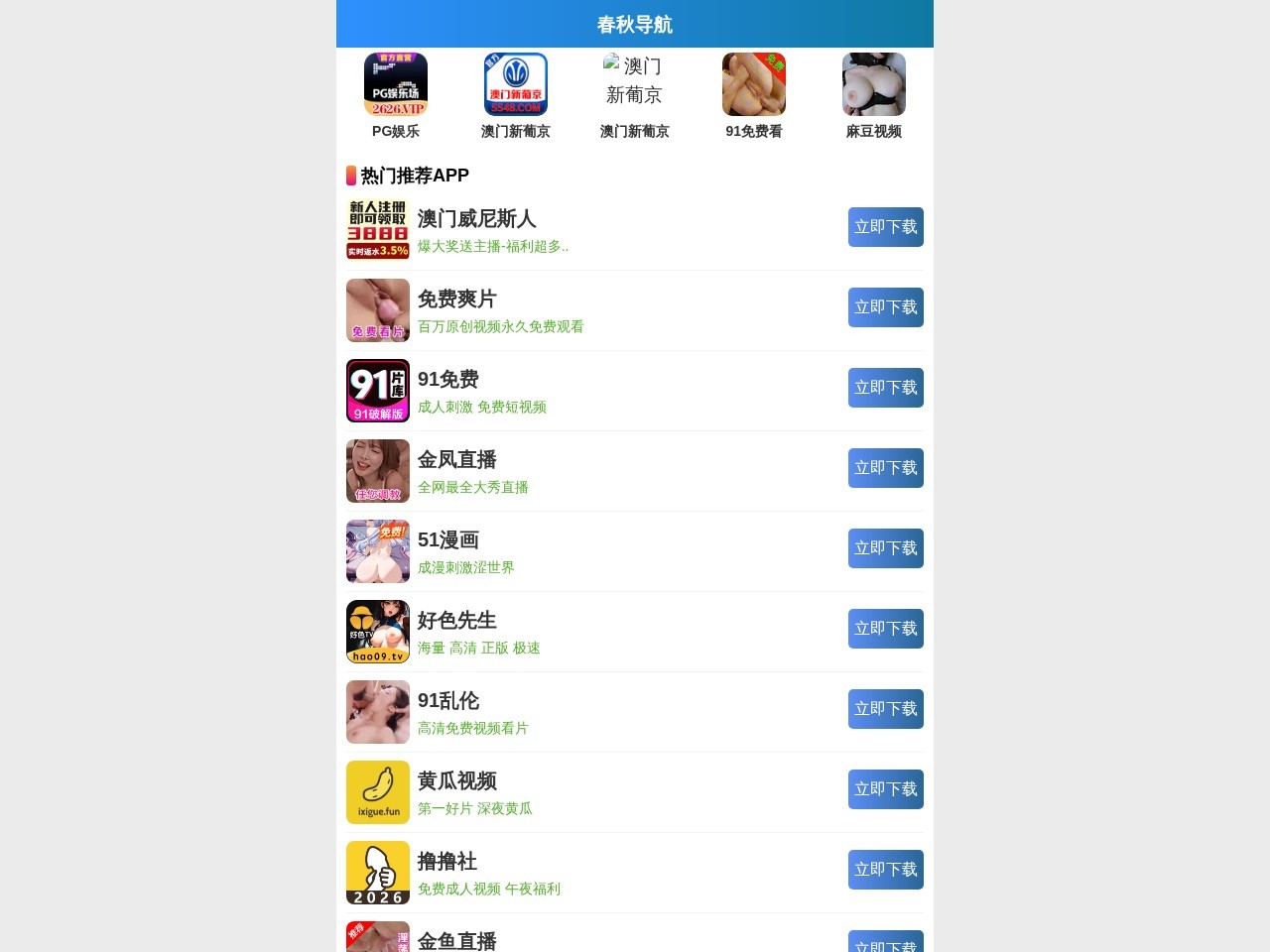Download the 好色先生 app

tap(885, 629)
